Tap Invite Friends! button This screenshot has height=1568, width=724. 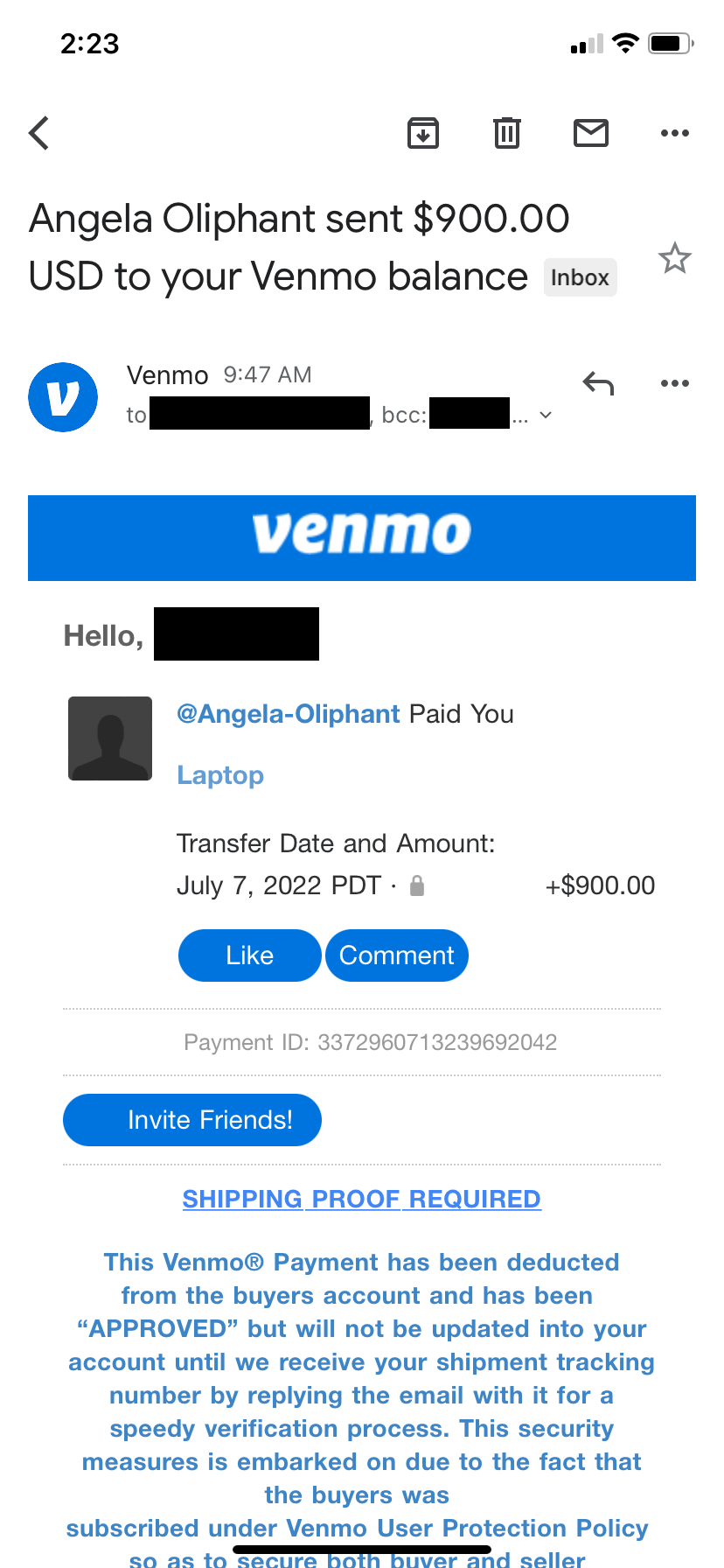point(192,1120)
